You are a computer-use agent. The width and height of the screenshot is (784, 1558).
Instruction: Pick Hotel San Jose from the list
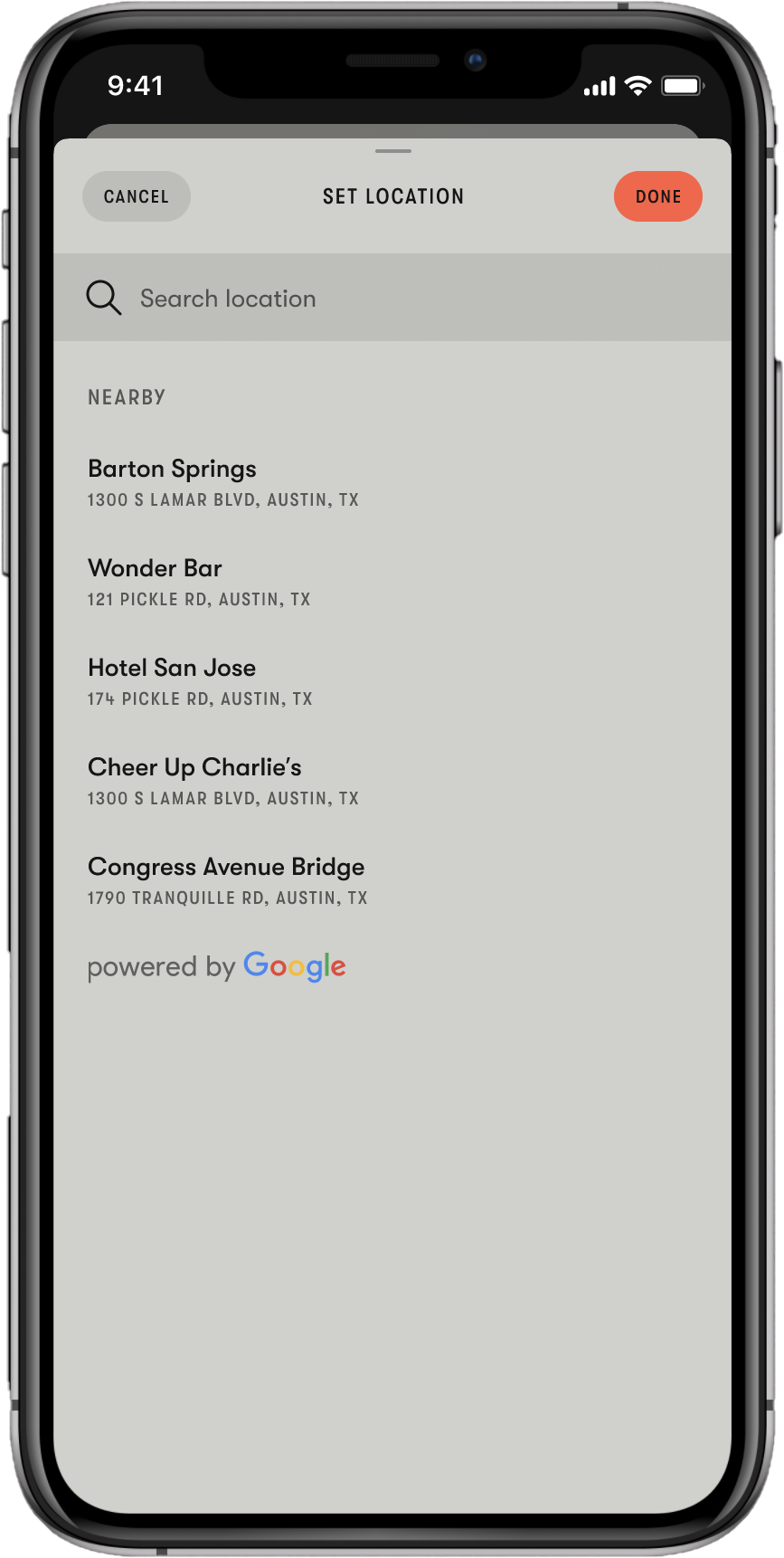[392, 682]
